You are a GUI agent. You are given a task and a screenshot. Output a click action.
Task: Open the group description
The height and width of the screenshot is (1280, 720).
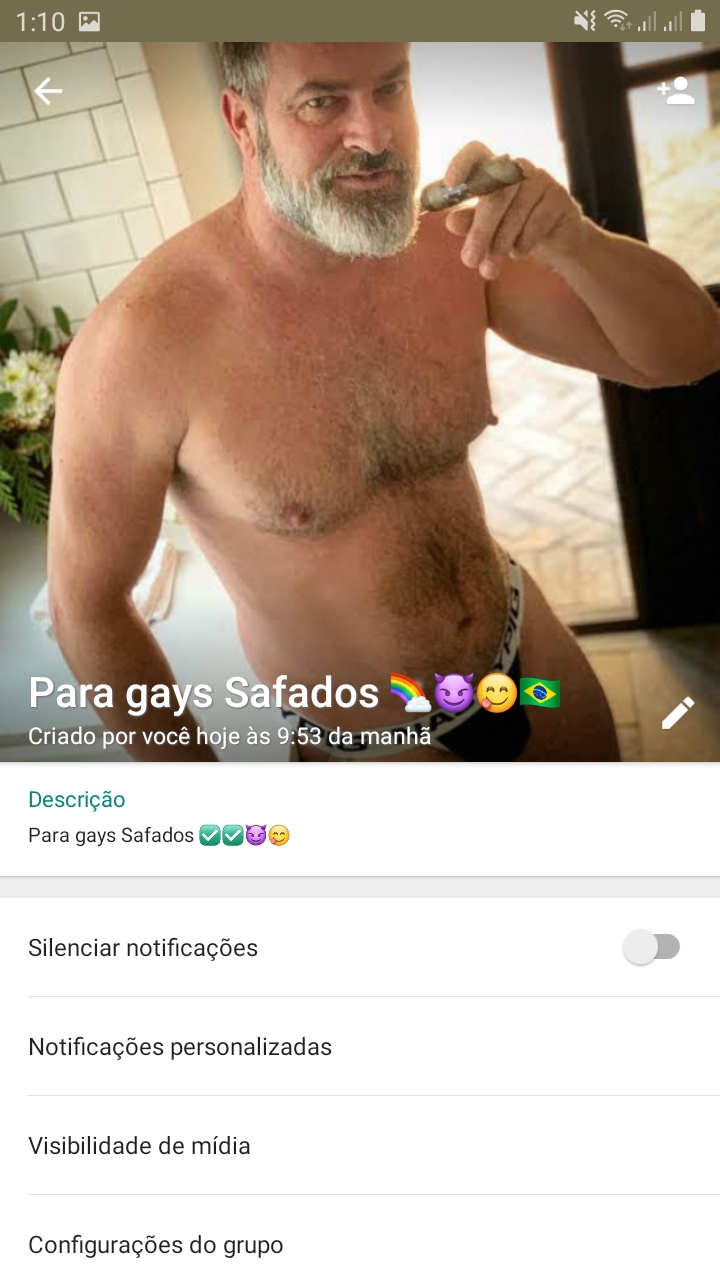pyautogui.click(x=360, y=819)
